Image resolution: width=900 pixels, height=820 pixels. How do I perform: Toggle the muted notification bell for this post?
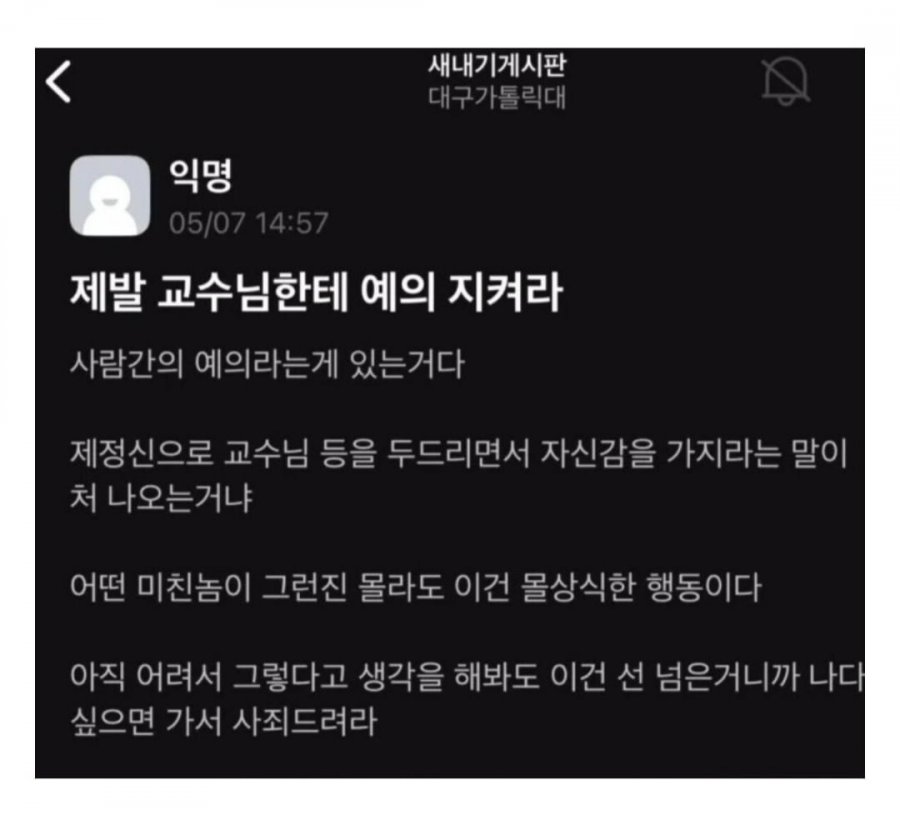(785, 81)
